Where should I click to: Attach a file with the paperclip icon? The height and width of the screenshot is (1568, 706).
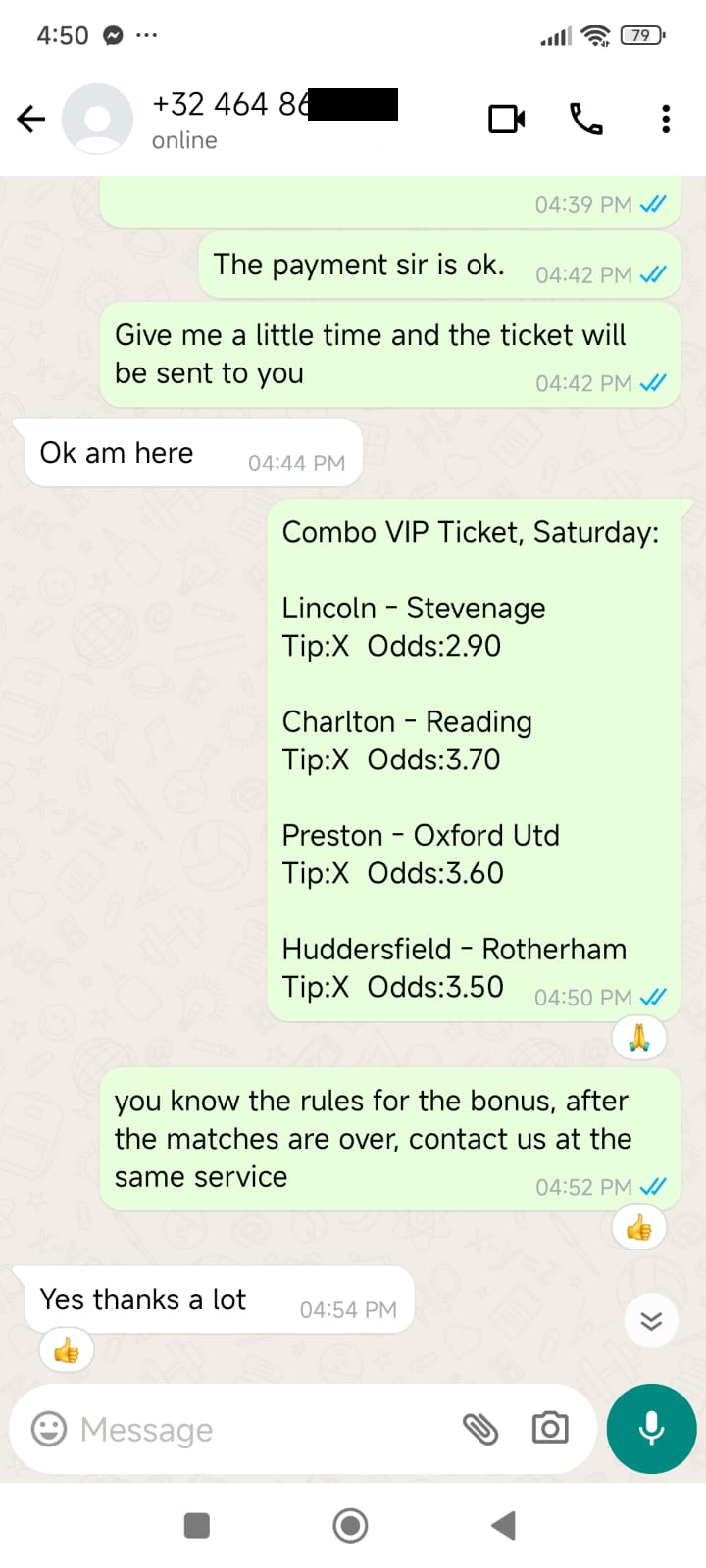pyautogui.click(x=480, y=1429)
